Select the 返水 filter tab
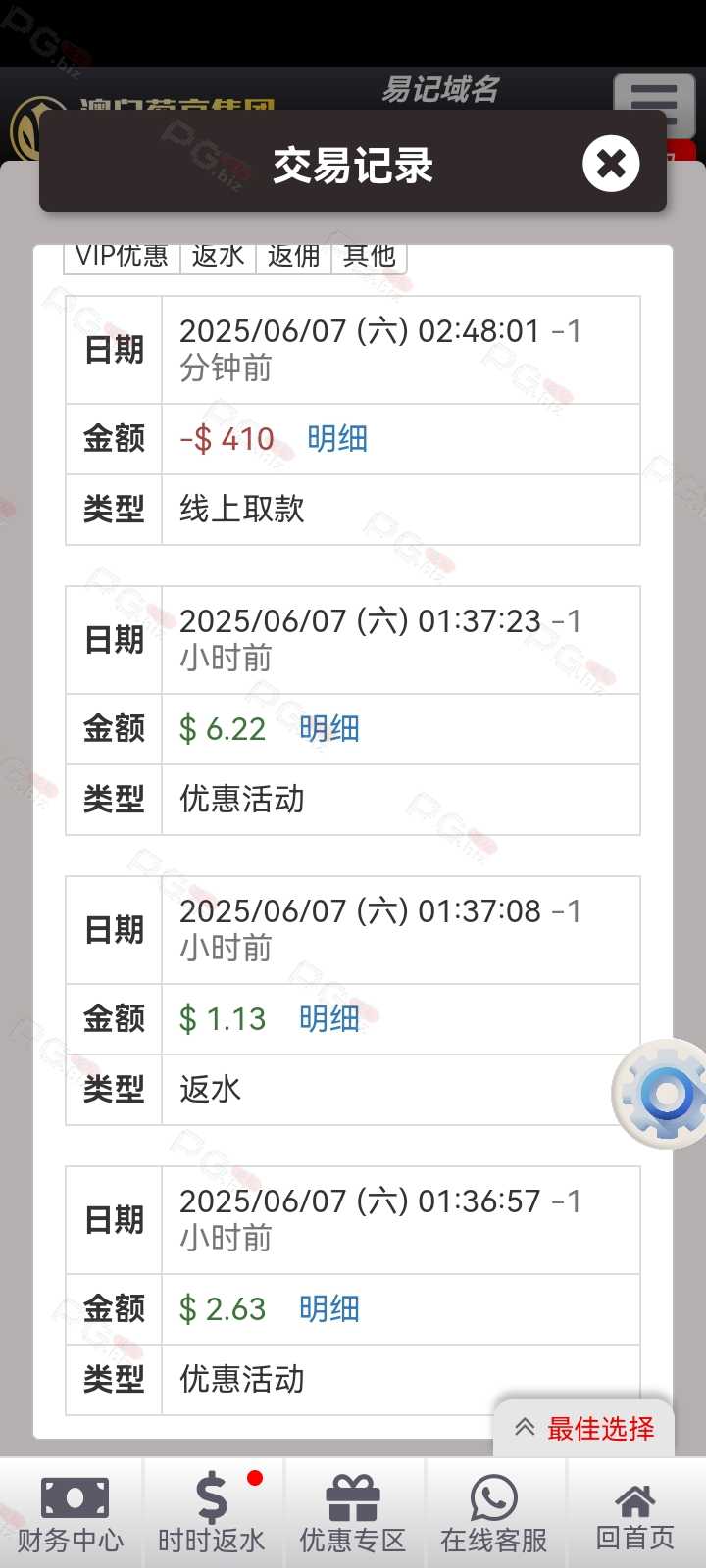706x1568 pixels. (218, 257)
